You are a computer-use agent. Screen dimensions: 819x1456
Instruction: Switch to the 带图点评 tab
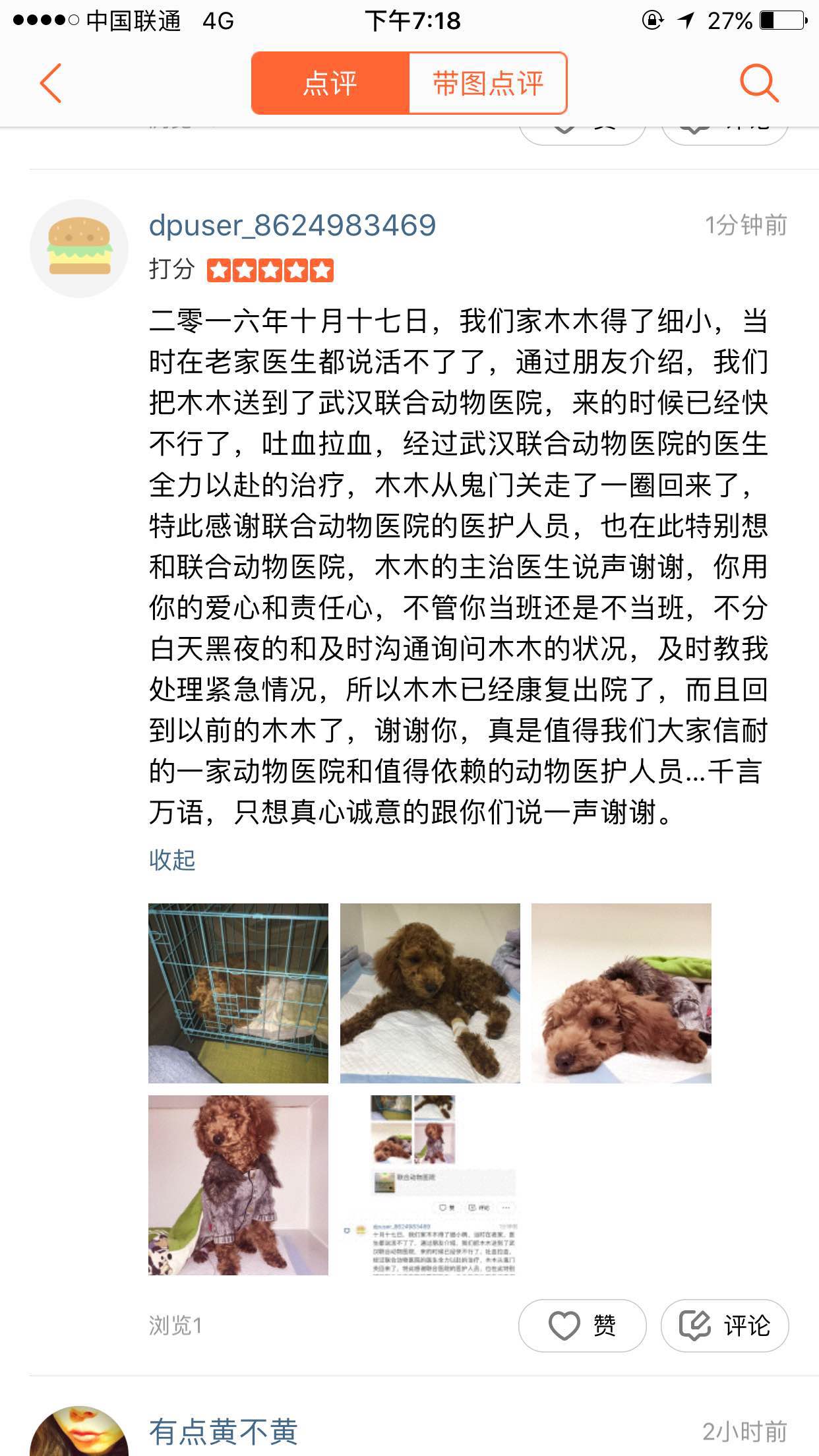coord(488,83)
